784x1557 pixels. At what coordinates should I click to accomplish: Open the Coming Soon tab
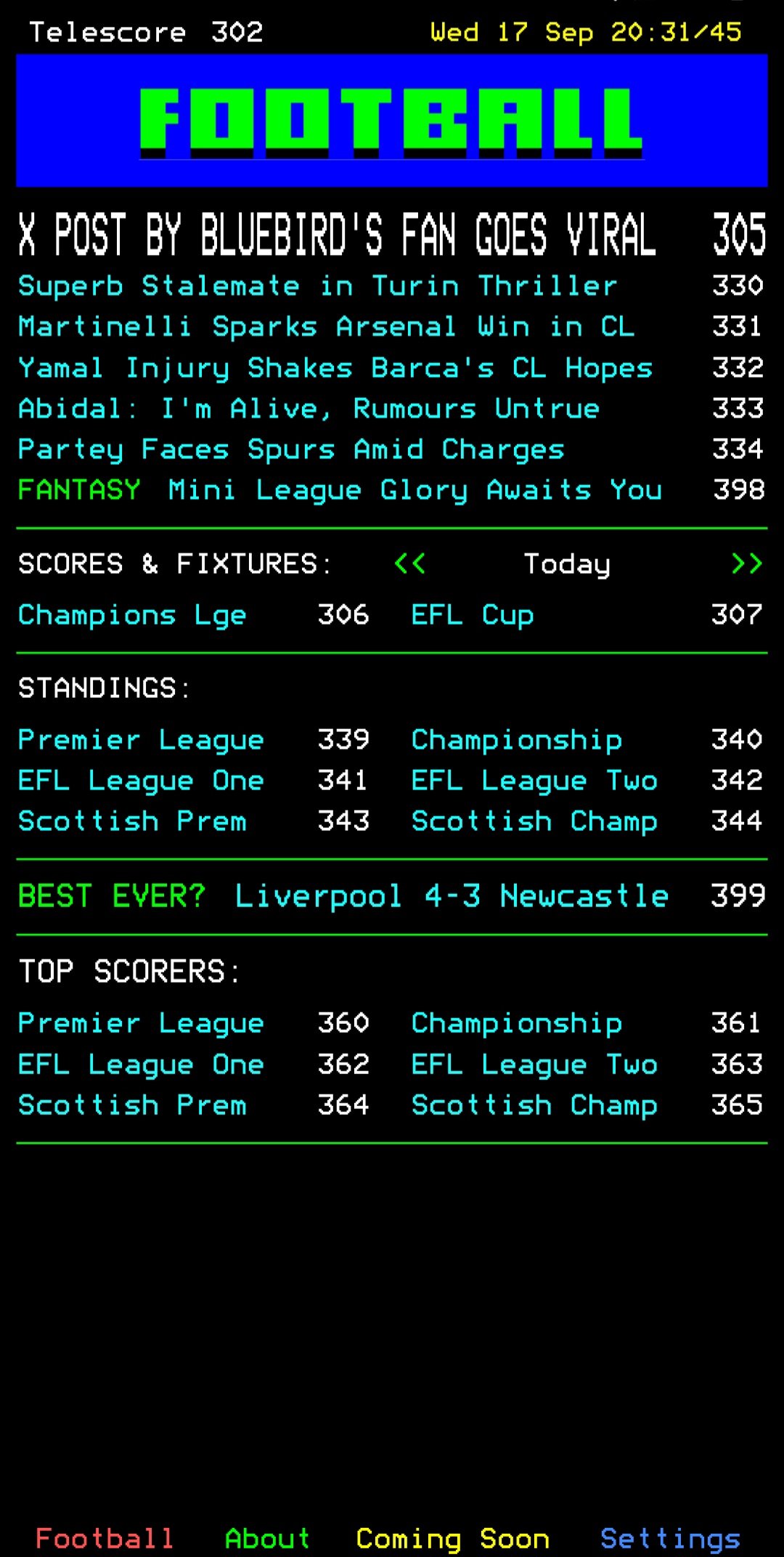[452, 1538]
